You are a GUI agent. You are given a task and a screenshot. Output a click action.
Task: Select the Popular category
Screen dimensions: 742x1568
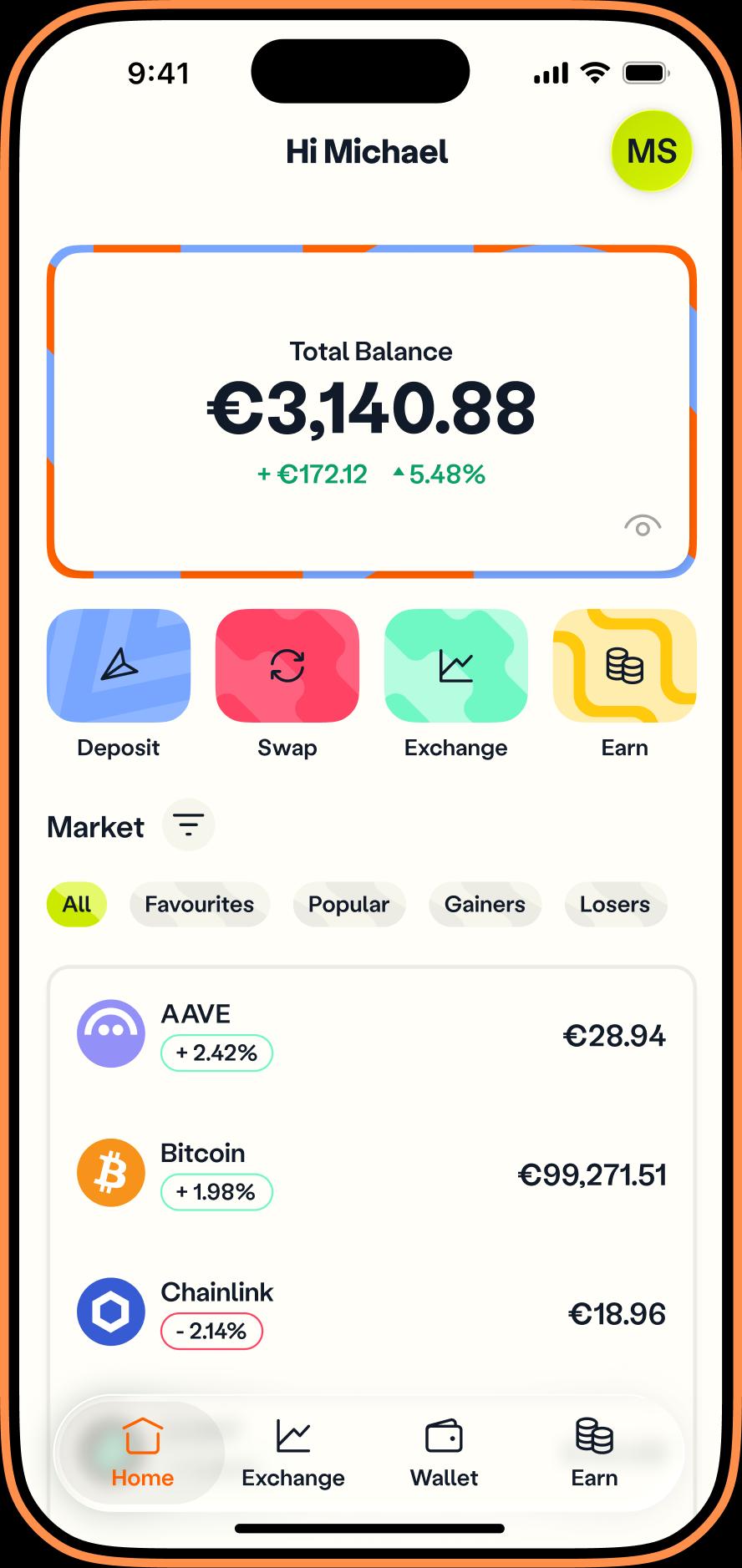point(349,905)
